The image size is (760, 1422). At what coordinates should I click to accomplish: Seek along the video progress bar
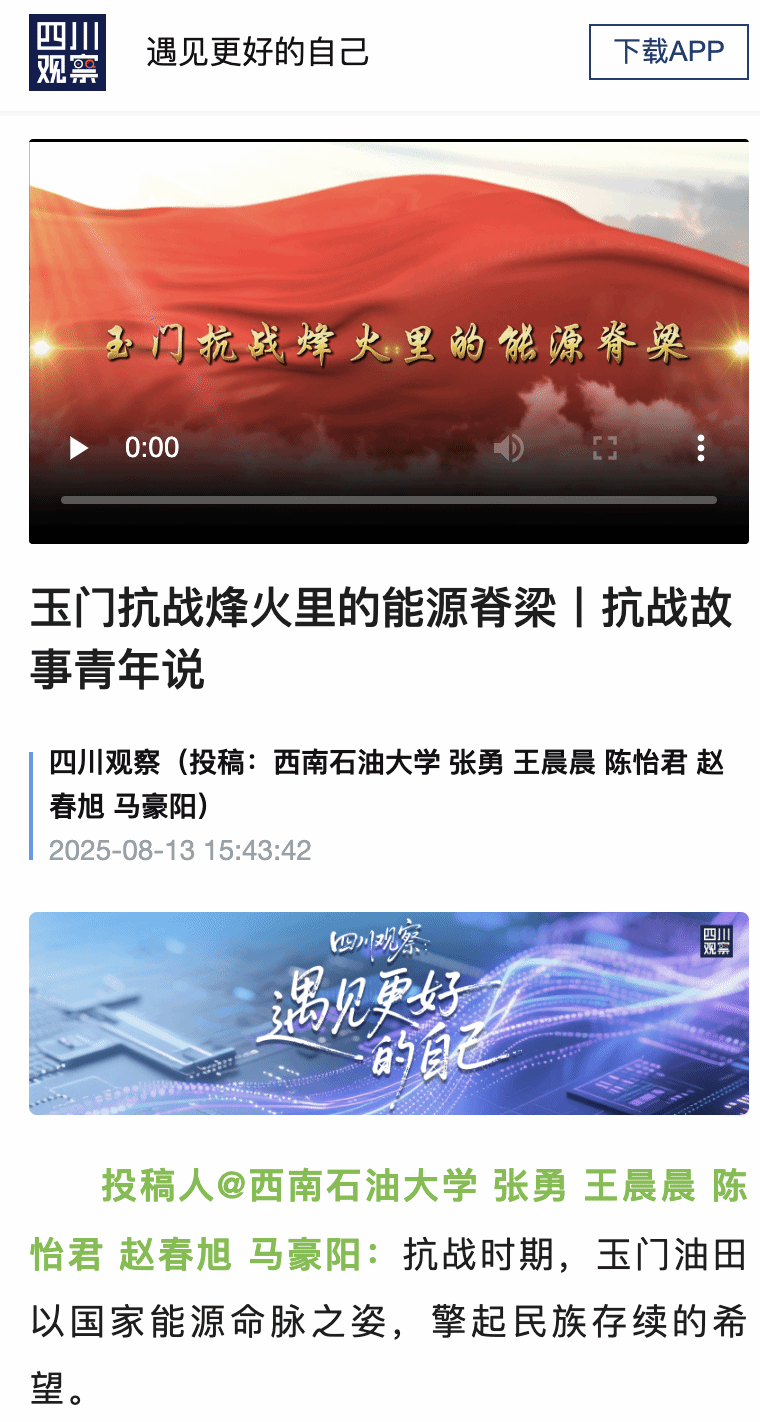click(388, 499)
